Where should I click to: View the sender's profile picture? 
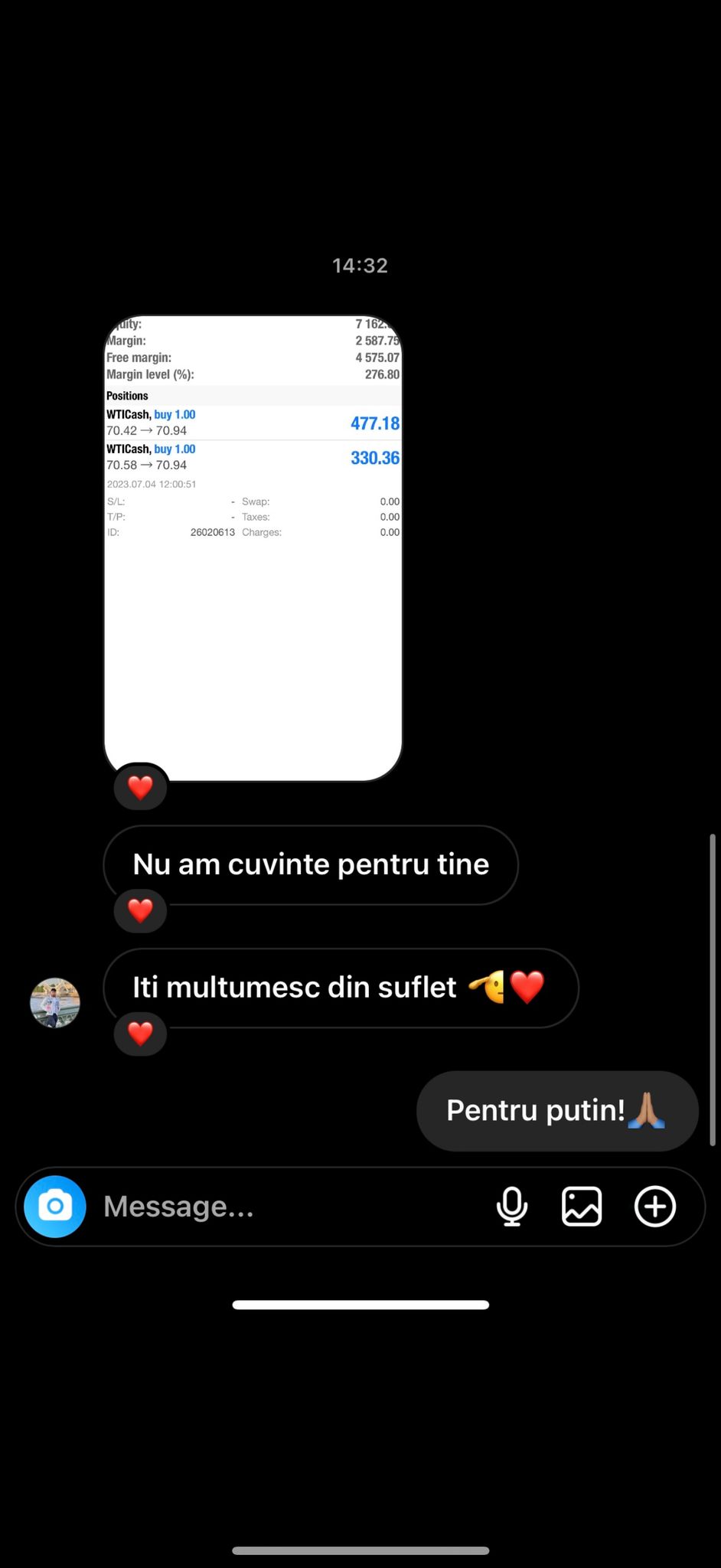click(55, 1002)
